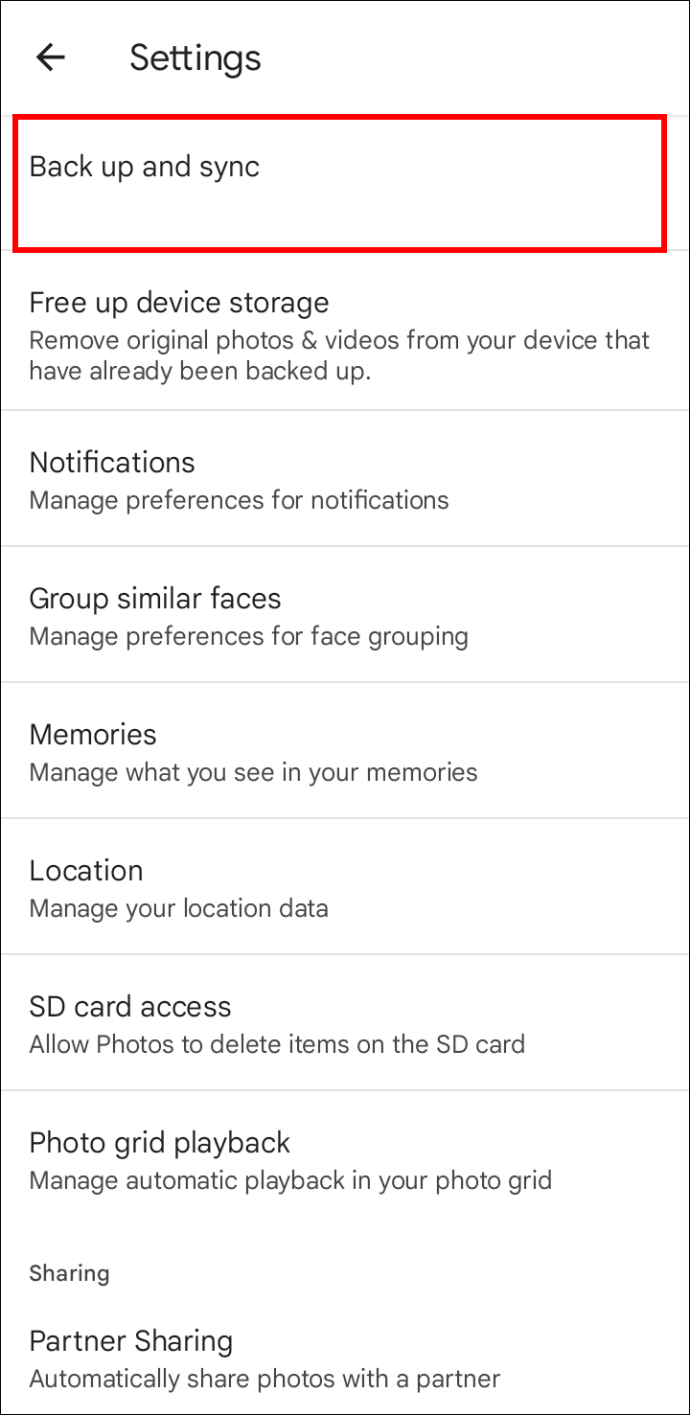Open Photo grid playback settings
Screen dimensions: 690x1415
[340, 1159]
